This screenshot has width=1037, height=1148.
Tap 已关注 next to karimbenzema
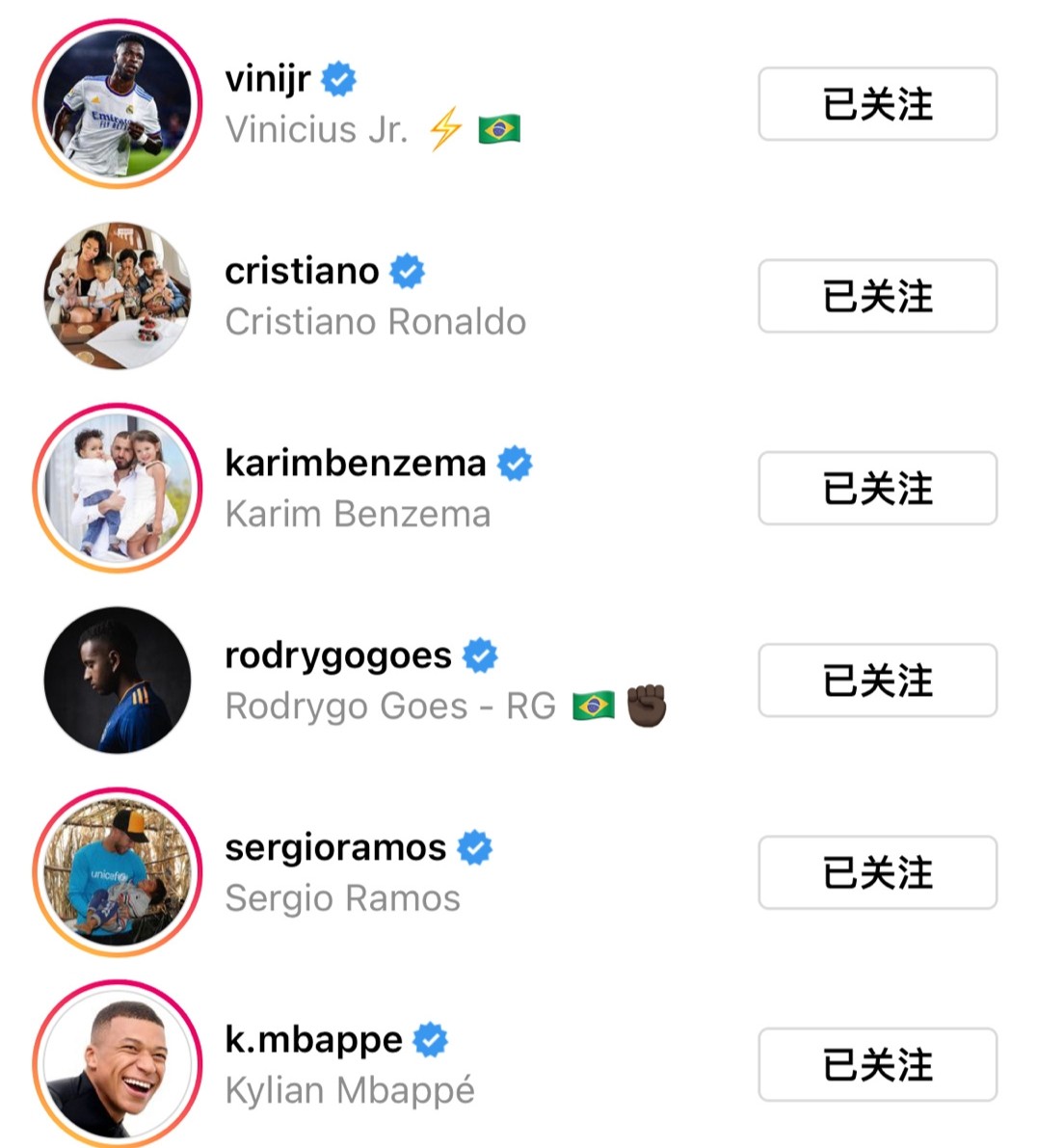pyautogui.click(x=877, y=488)
